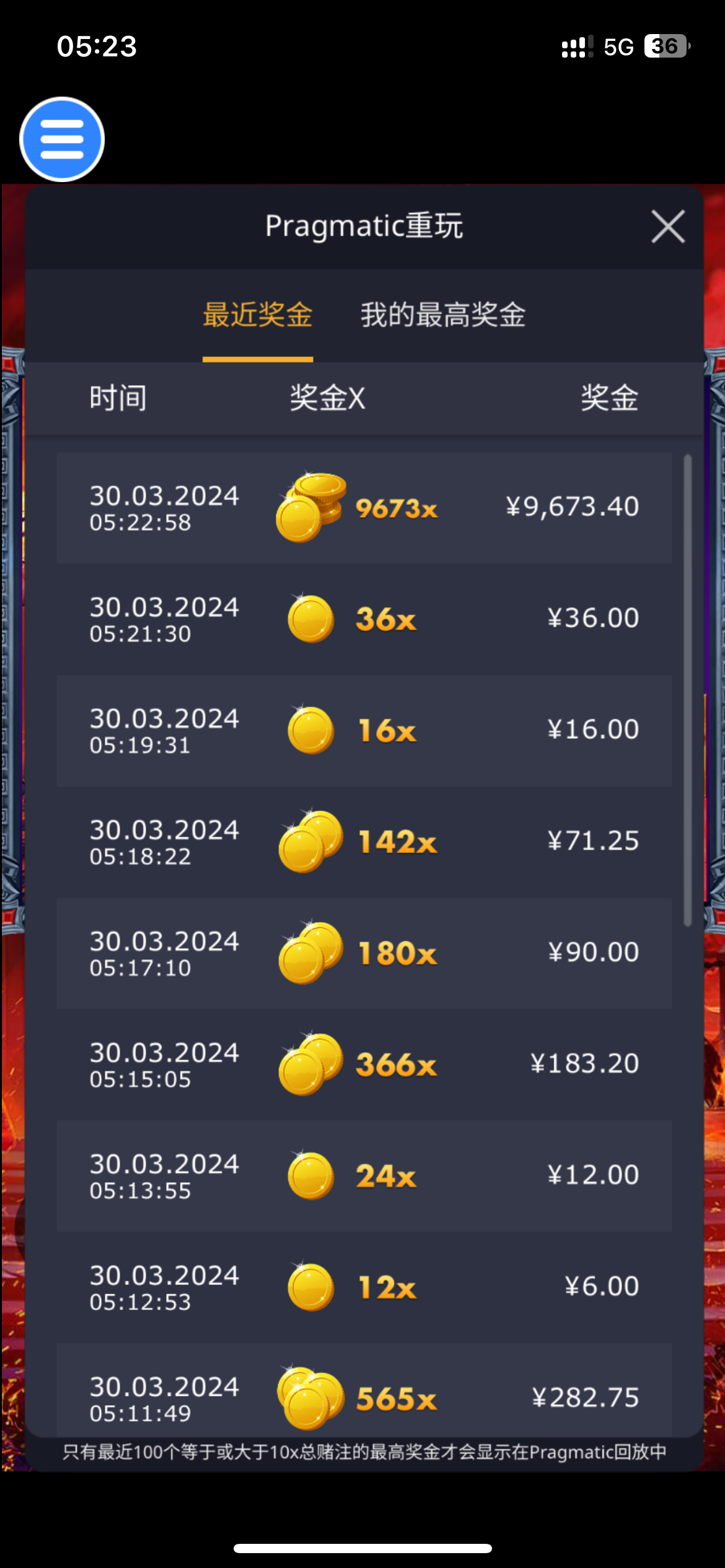Switch to the 我的最高奖金 tab
Image resolution: width=725 pixels, height=1568 pixels.
(443, 315)
